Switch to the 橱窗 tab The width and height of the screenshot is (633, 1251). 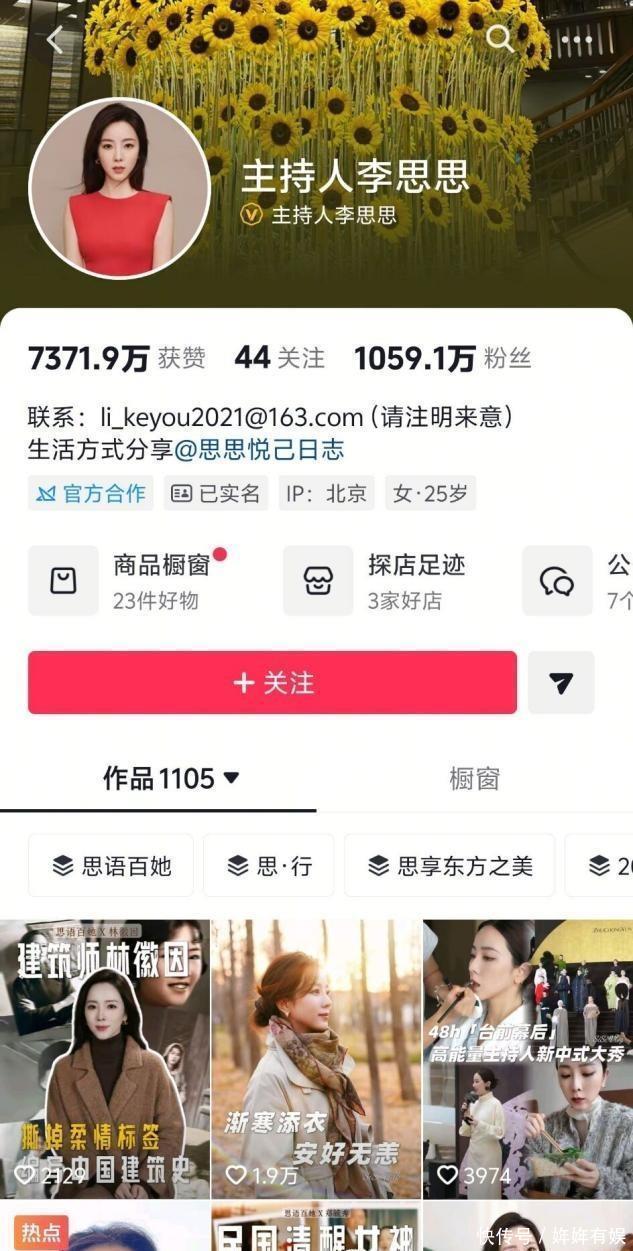click(x=474, y=778)
